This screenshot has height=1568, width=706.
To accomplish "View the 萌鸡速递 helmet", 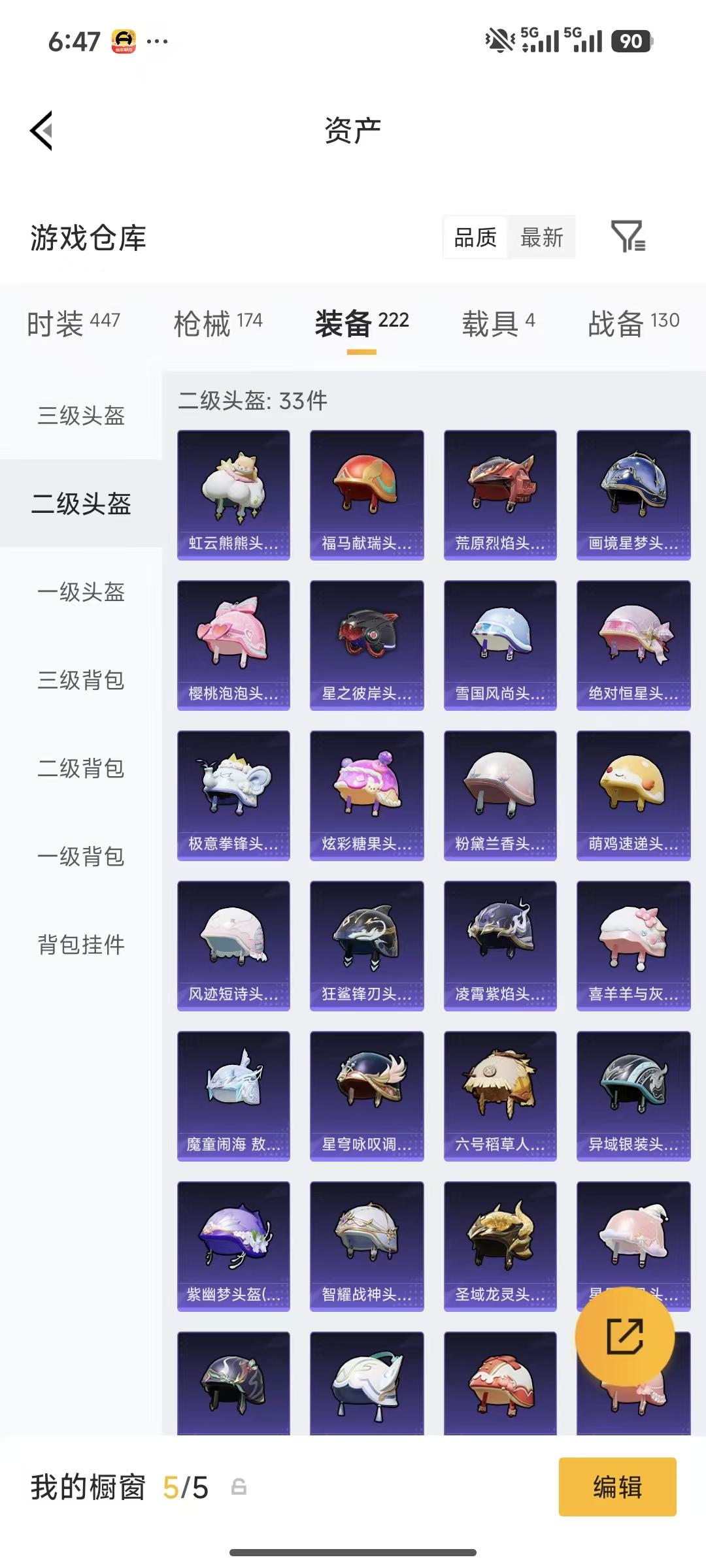I will tap(633, 795).
